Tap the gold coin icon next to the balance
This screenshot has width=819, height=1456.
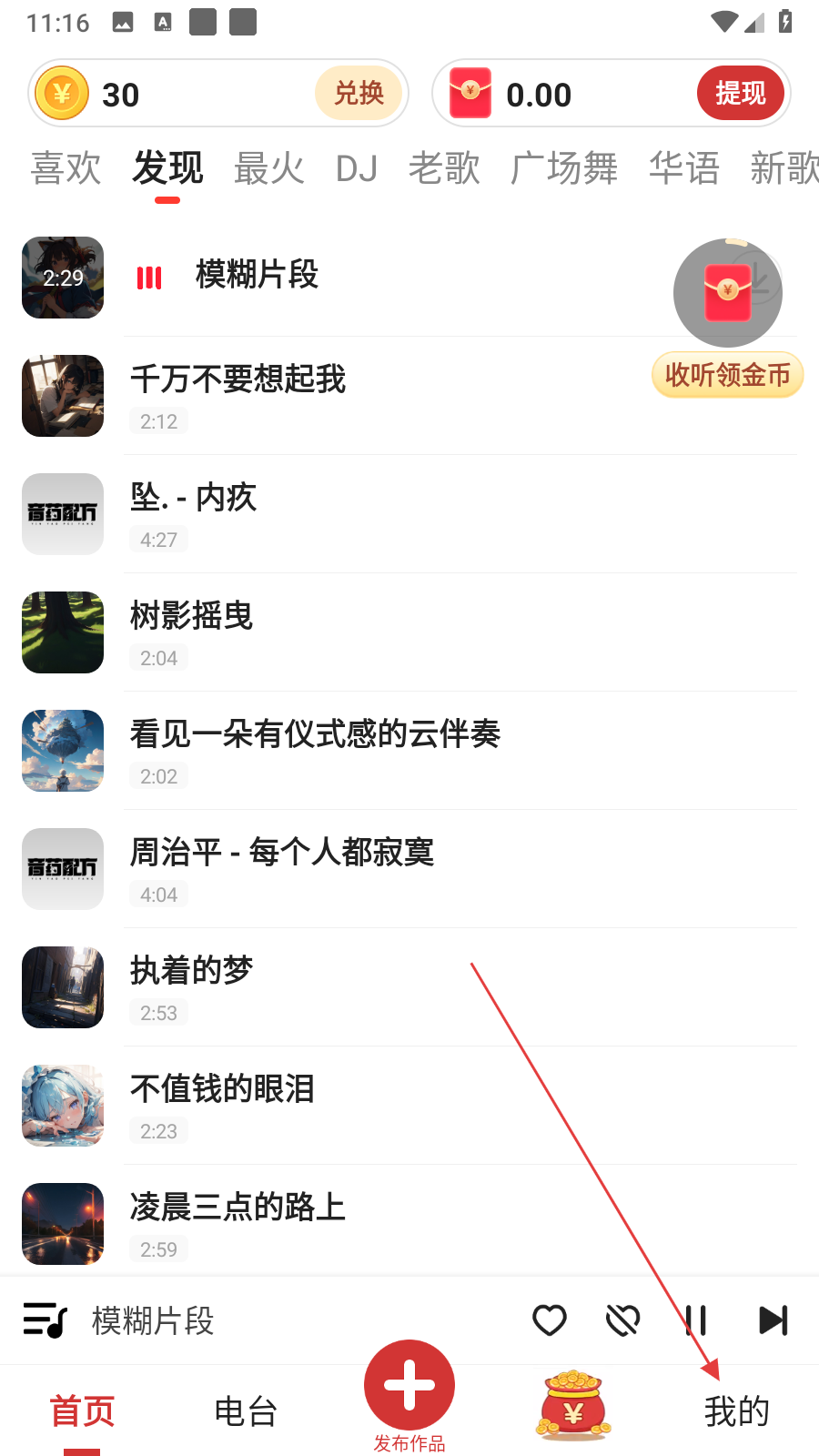[61, 93]
